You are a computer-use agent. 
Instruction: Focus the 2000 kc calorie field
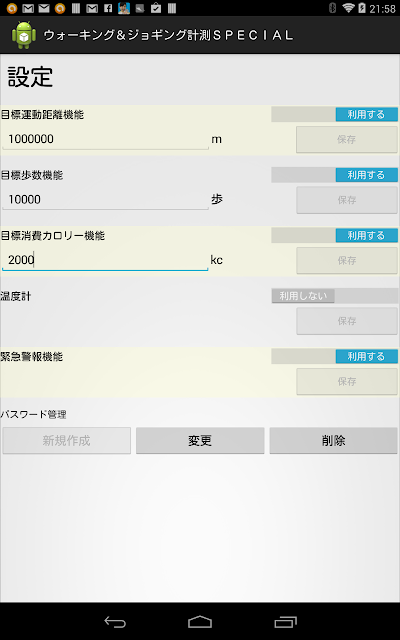click(105, 260)
